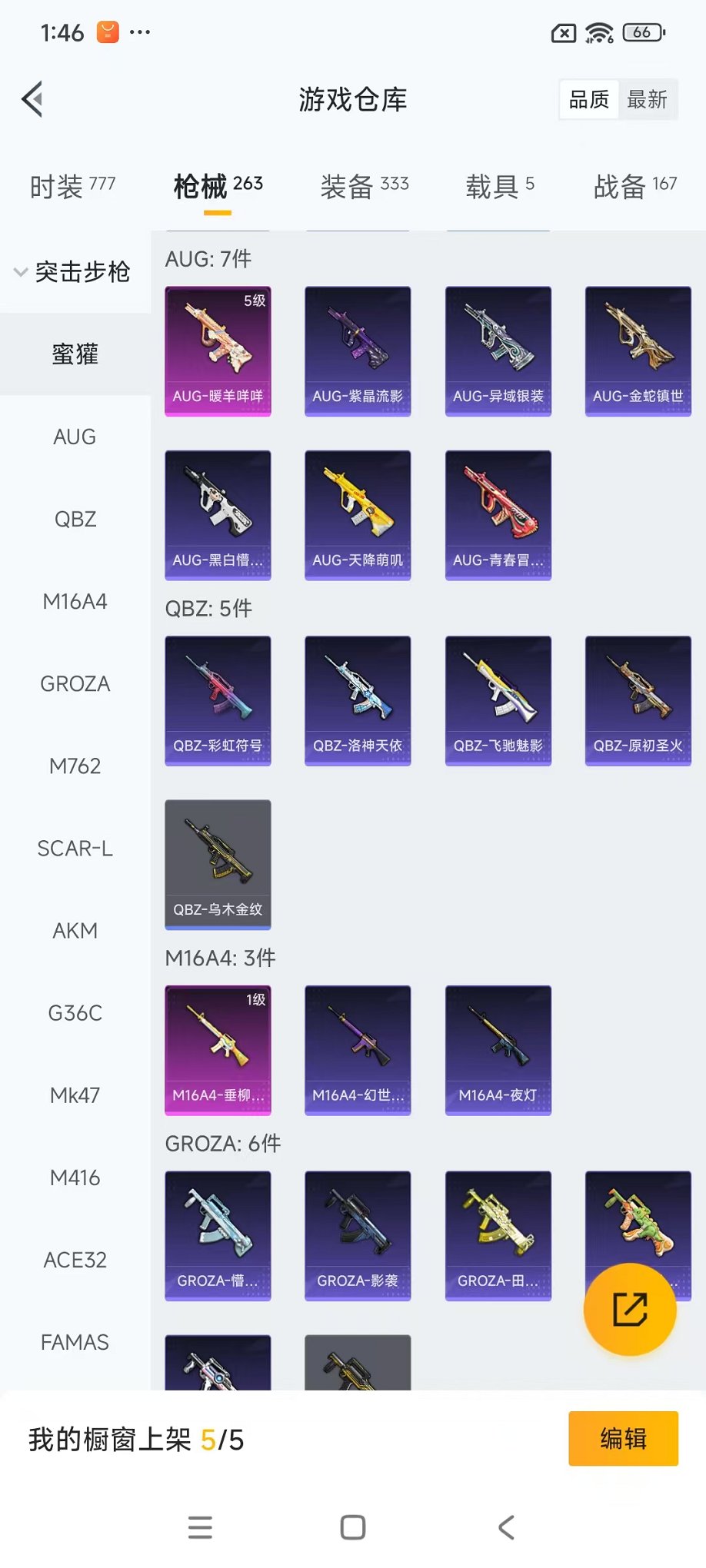The width and height of the screenshot is (706, 1568).
Task: Open the 载具 tab
Action: [x=499, y=185]
